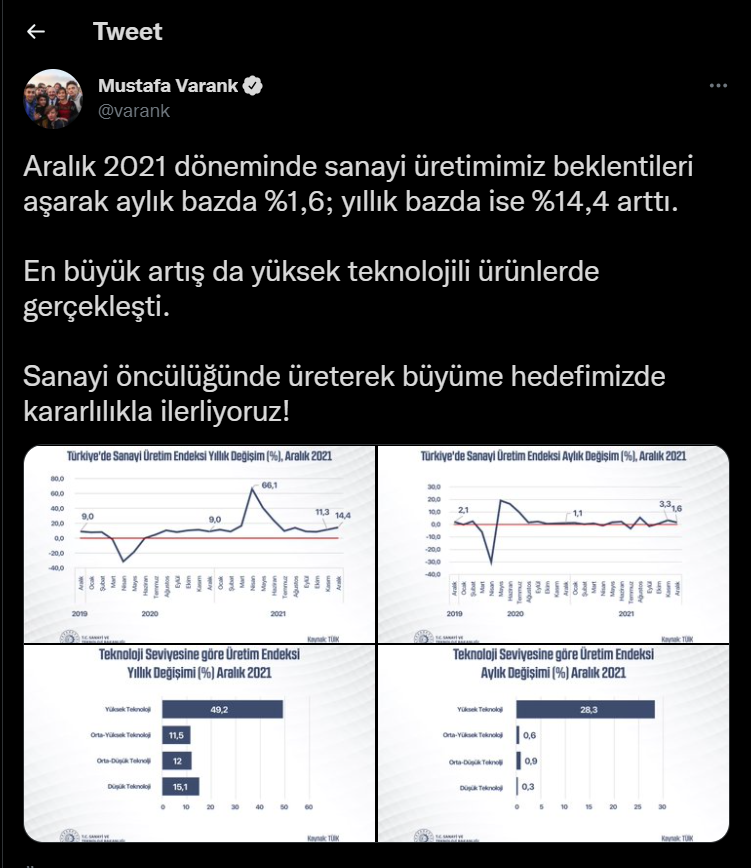This screenshot has height=868, width=751.
Task: Open the yearly industrial production index chart image
Action: point(198,544)
